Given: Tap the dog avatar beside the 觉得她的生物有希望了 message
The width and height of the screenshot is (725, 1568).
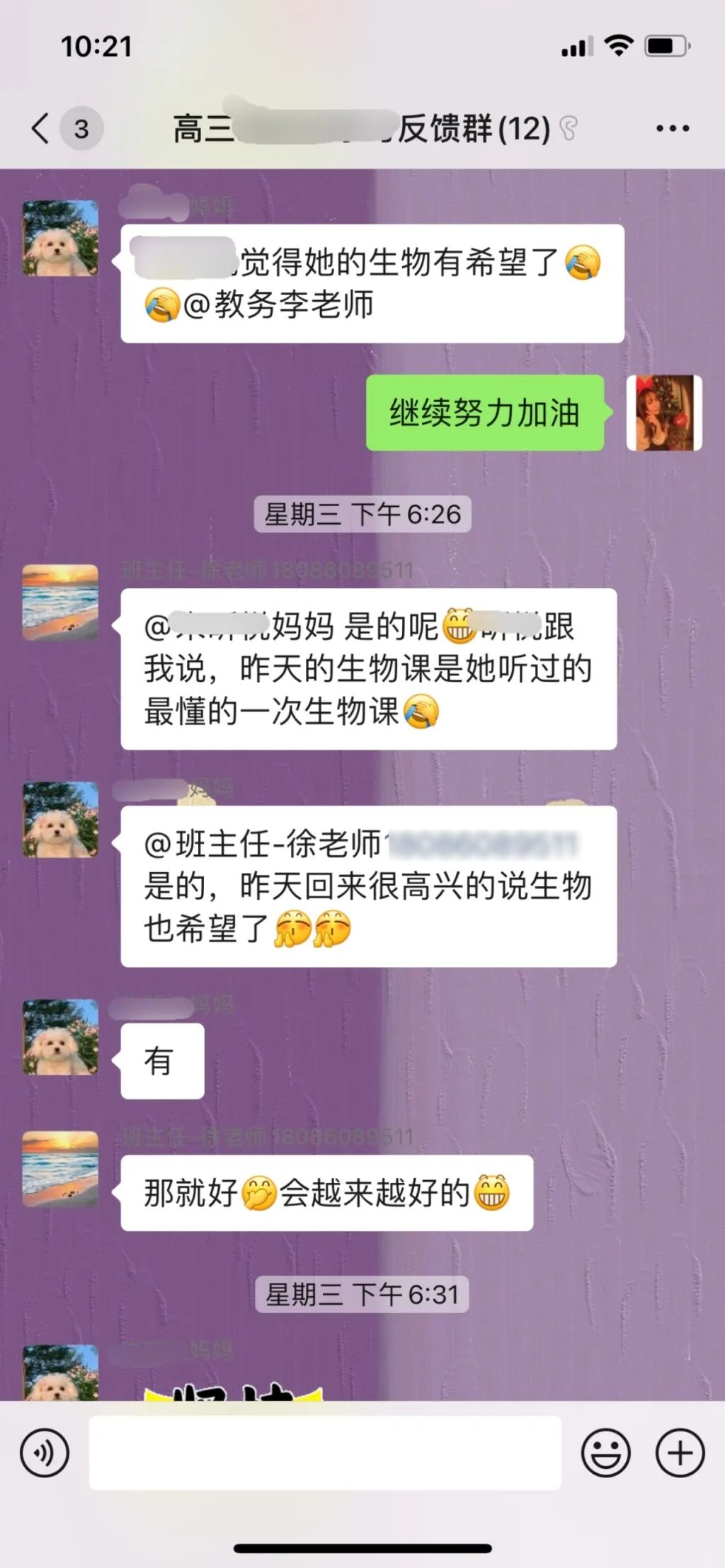Looking at the screenshot, I should (x=60, y=239).
